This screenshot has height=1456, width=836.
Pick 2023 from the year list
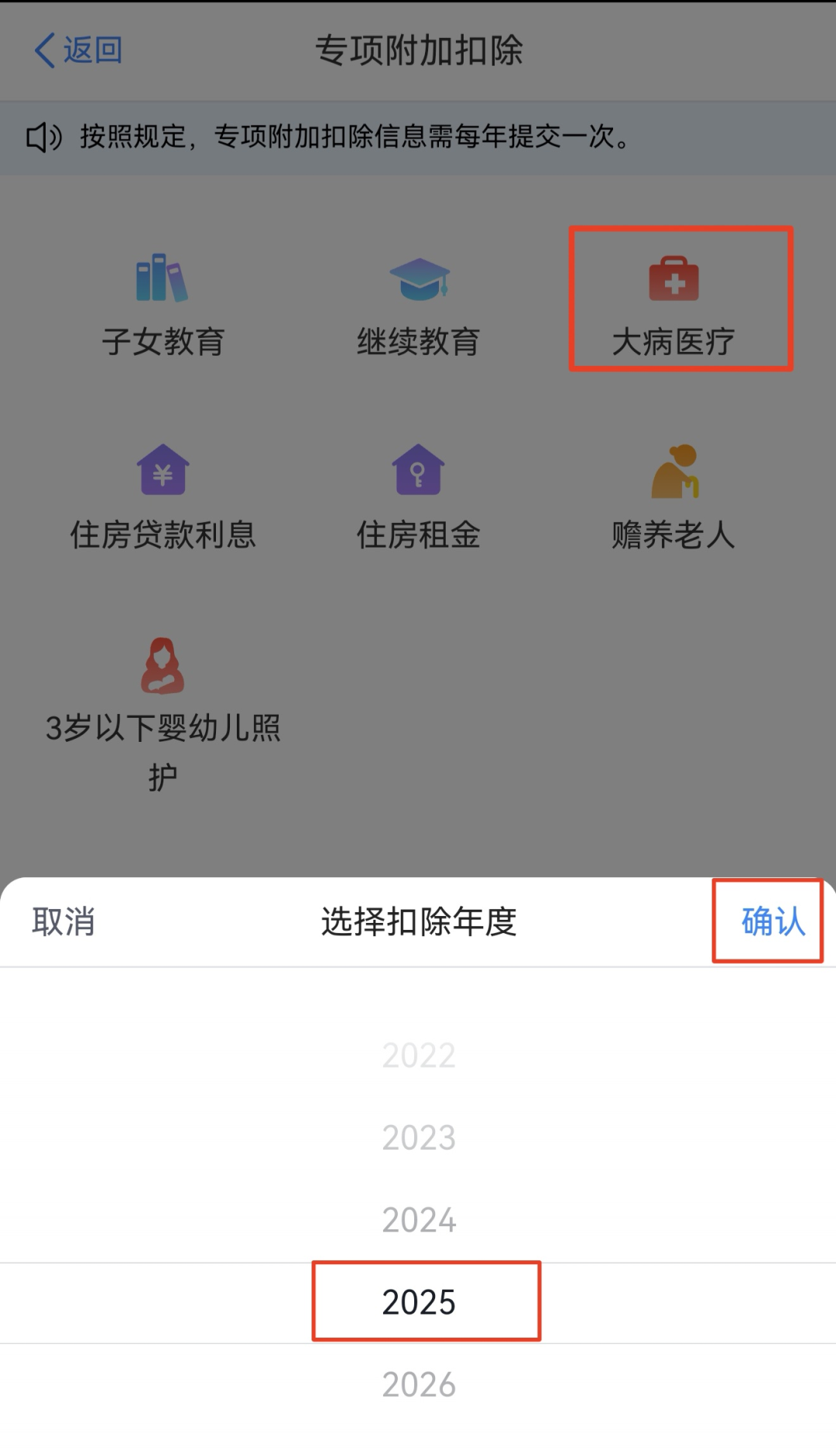(419, 1137)
